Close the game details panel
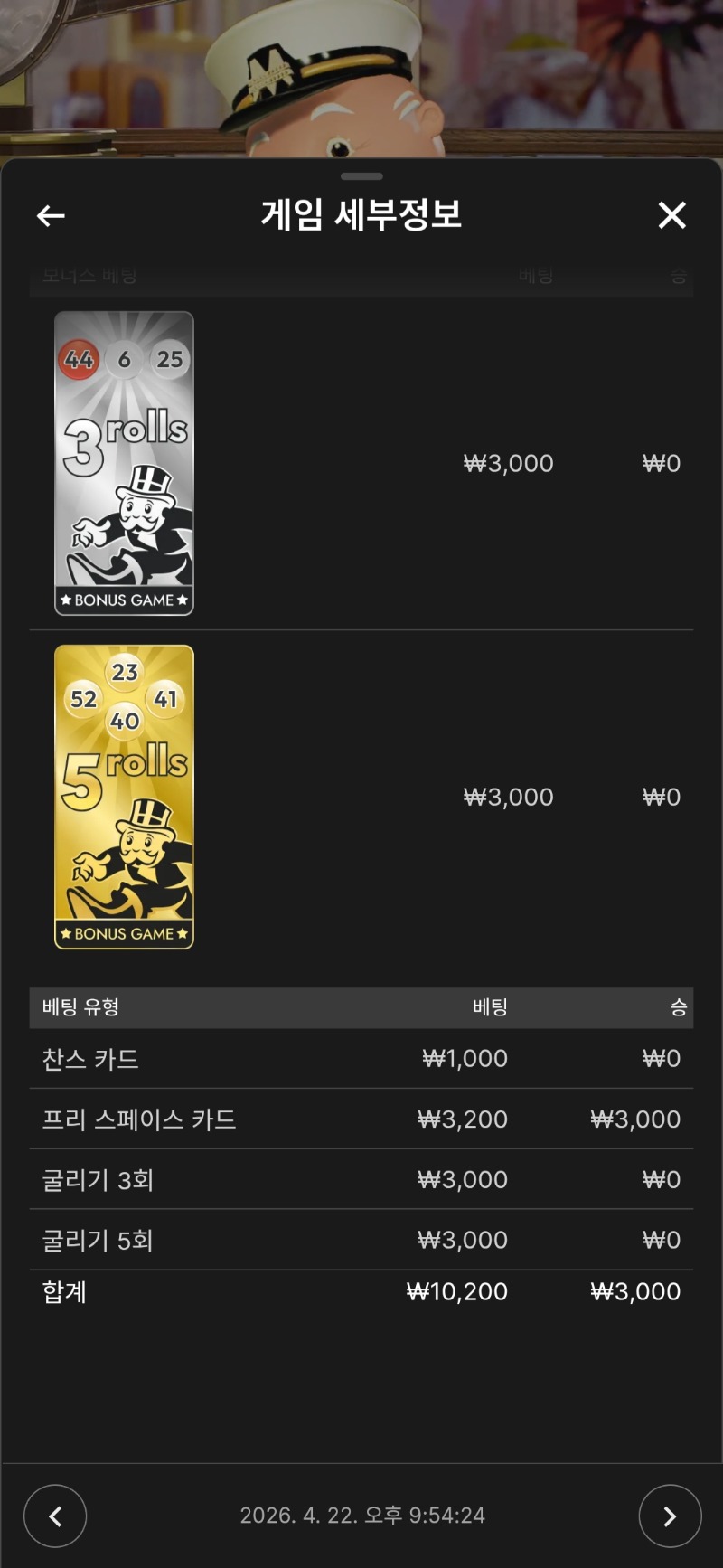The height and width of the screenshot is (1568, 723). (x=671, y=215)
